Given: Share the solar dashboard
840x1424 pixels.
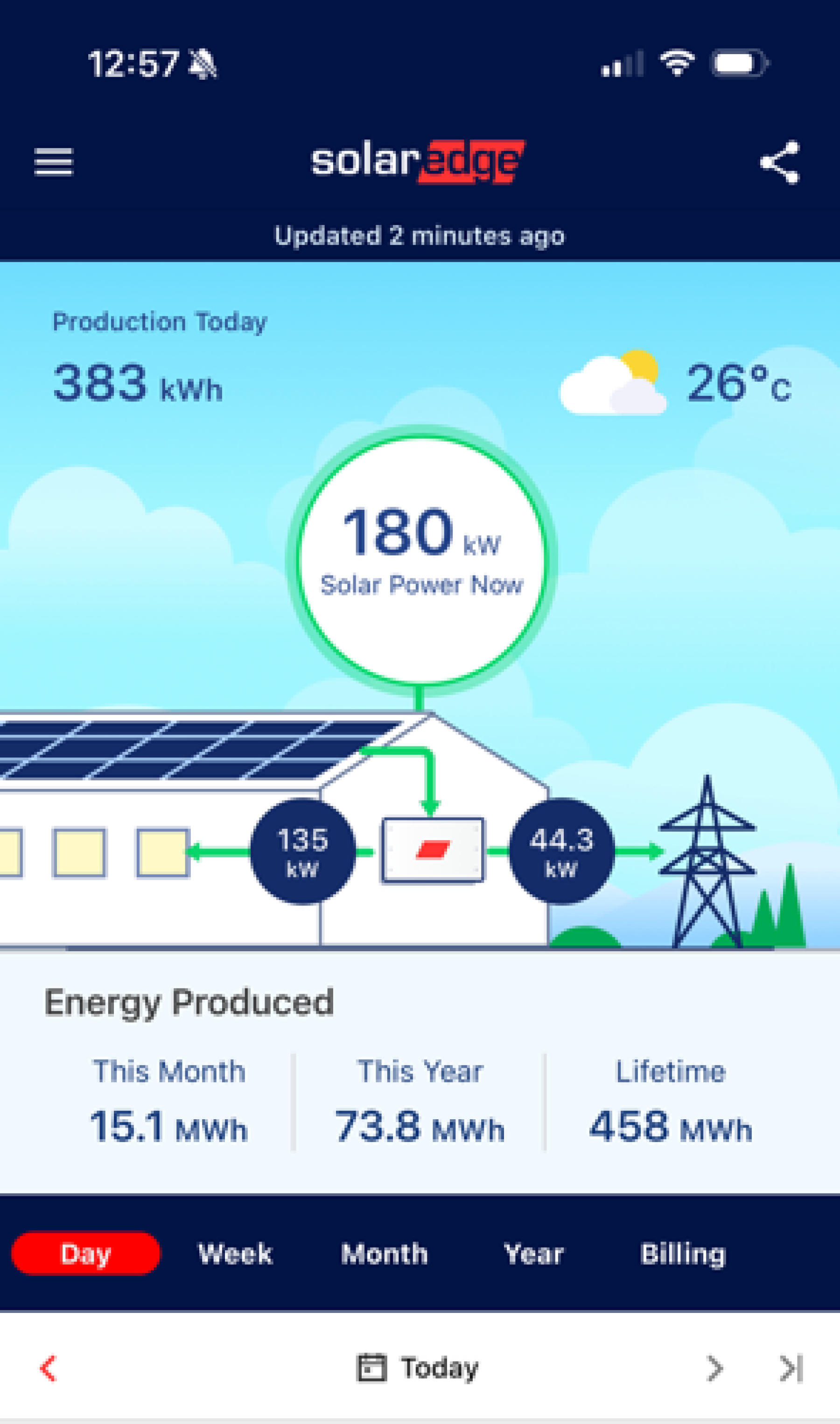Looking at the screenshot, I should click(780, 162).
